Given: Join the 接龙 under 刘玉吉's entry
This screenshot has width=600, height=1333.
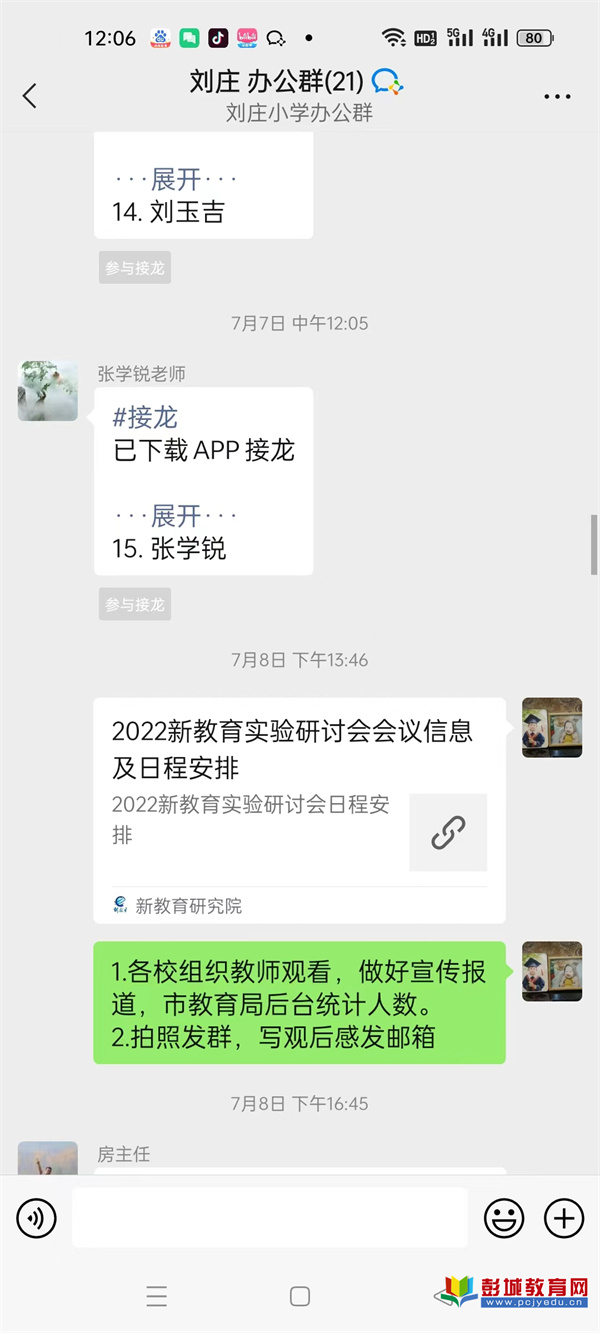Looking at the screenshot, I should (135, 268).
